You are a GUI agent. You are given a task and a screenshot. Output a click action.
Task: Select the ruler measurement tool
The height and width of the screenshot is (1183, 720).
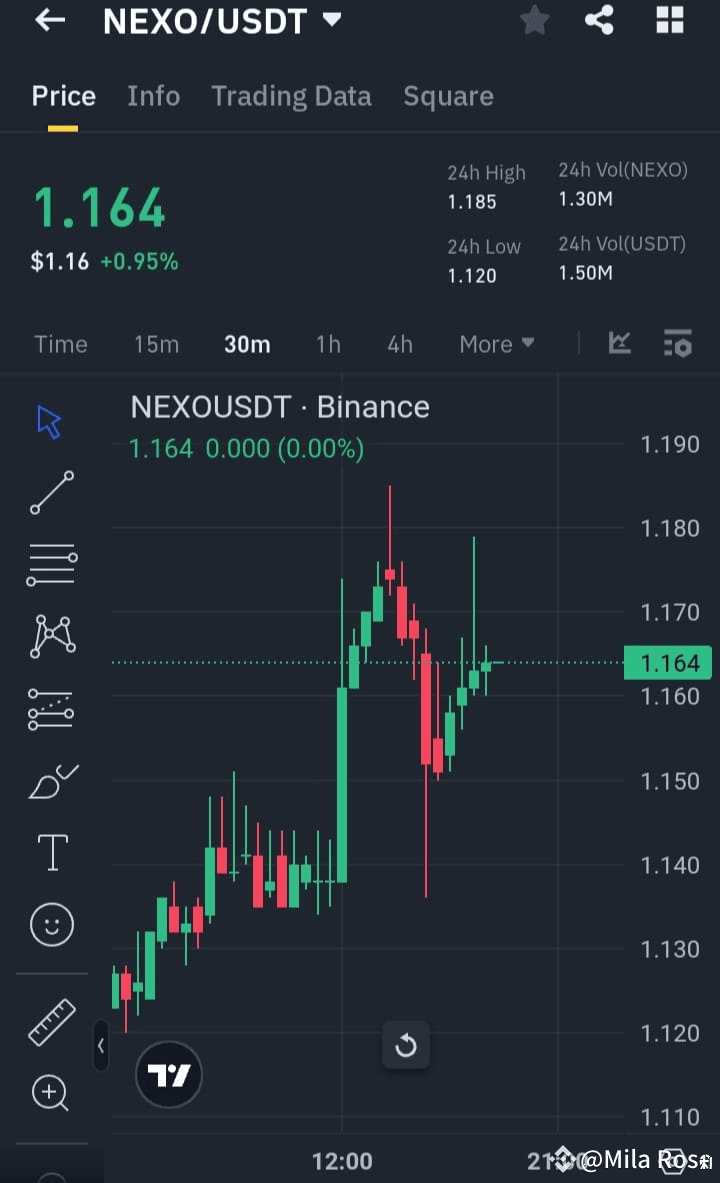click(x=50, y=1023)
